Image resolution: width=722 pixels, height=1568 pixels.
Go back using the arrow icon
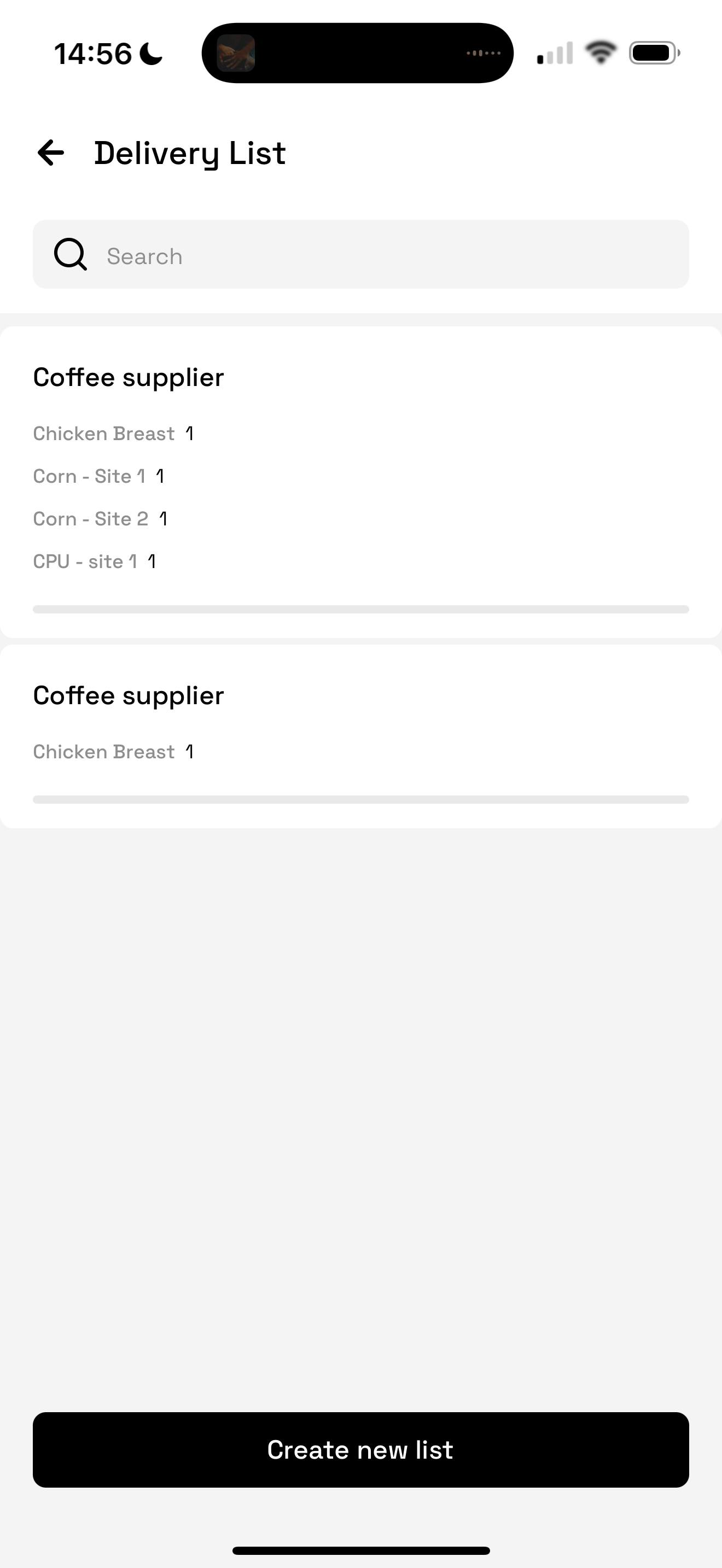pyautogui.click(x=51, y=152)
